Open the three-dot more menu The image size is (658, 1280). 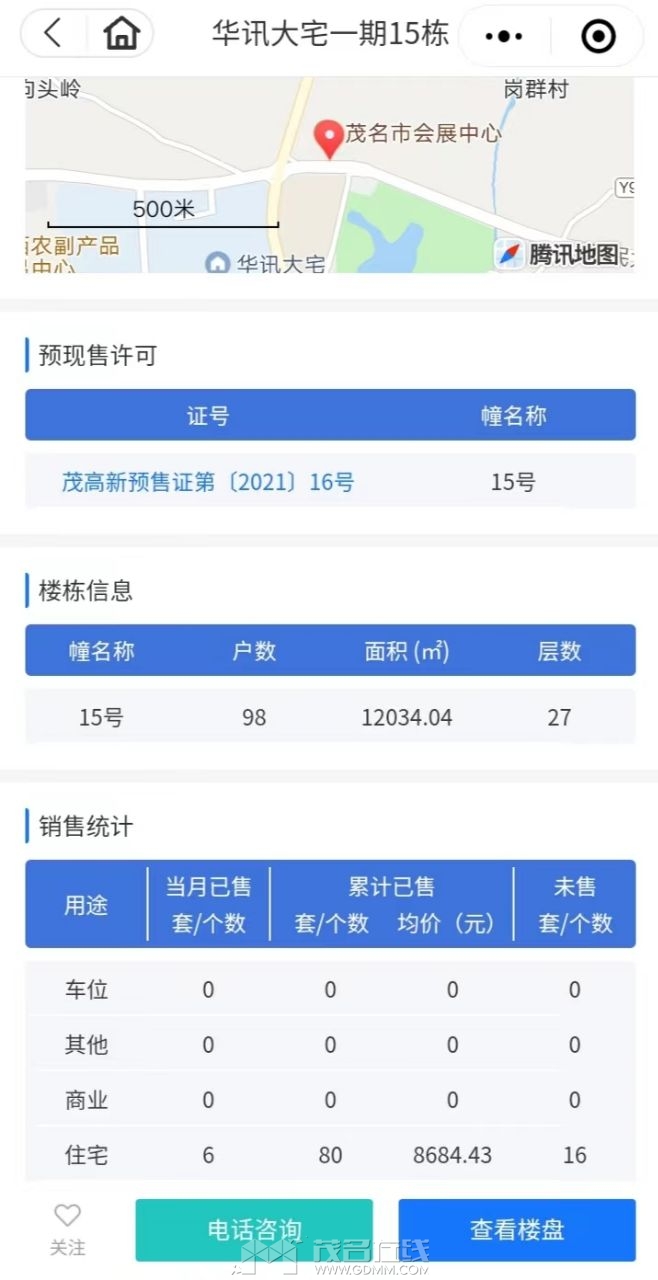point(503,36)
